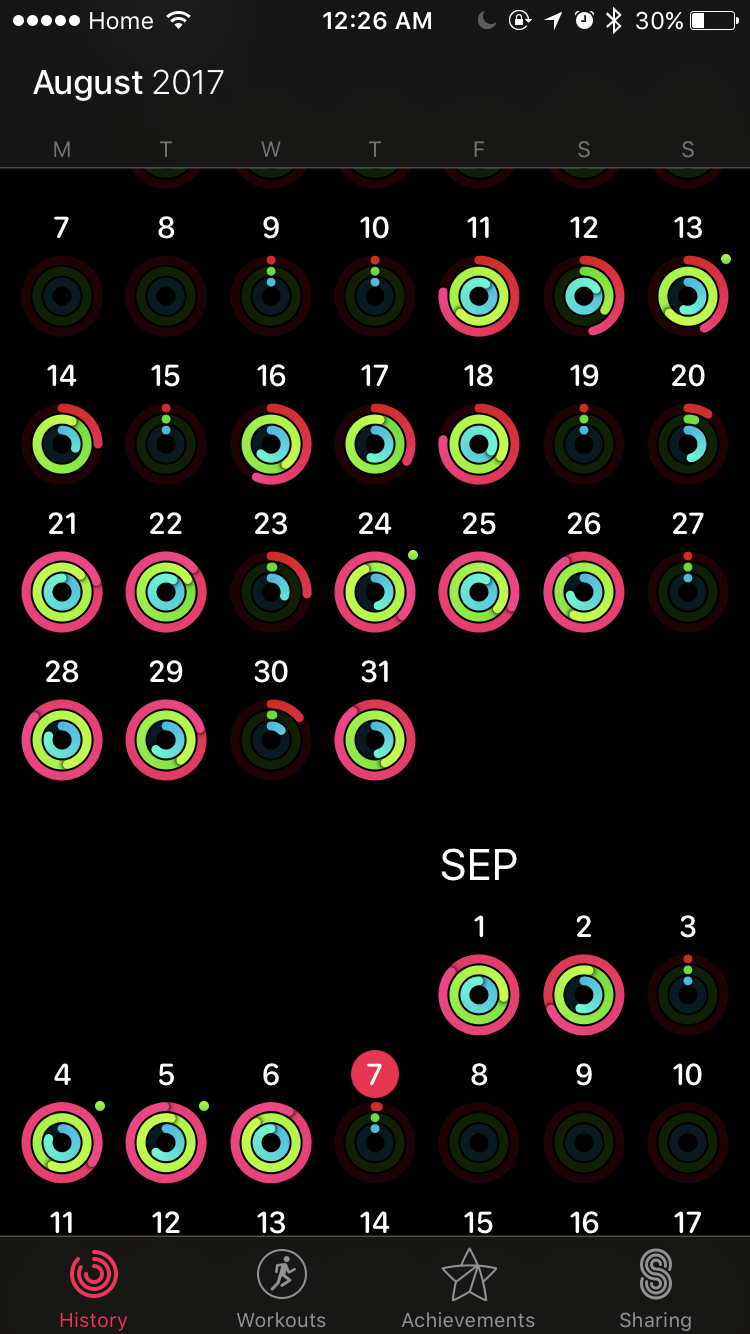Open August 16 activity rings
This screenshot has height=1334, width=750.
click(271, 444)
